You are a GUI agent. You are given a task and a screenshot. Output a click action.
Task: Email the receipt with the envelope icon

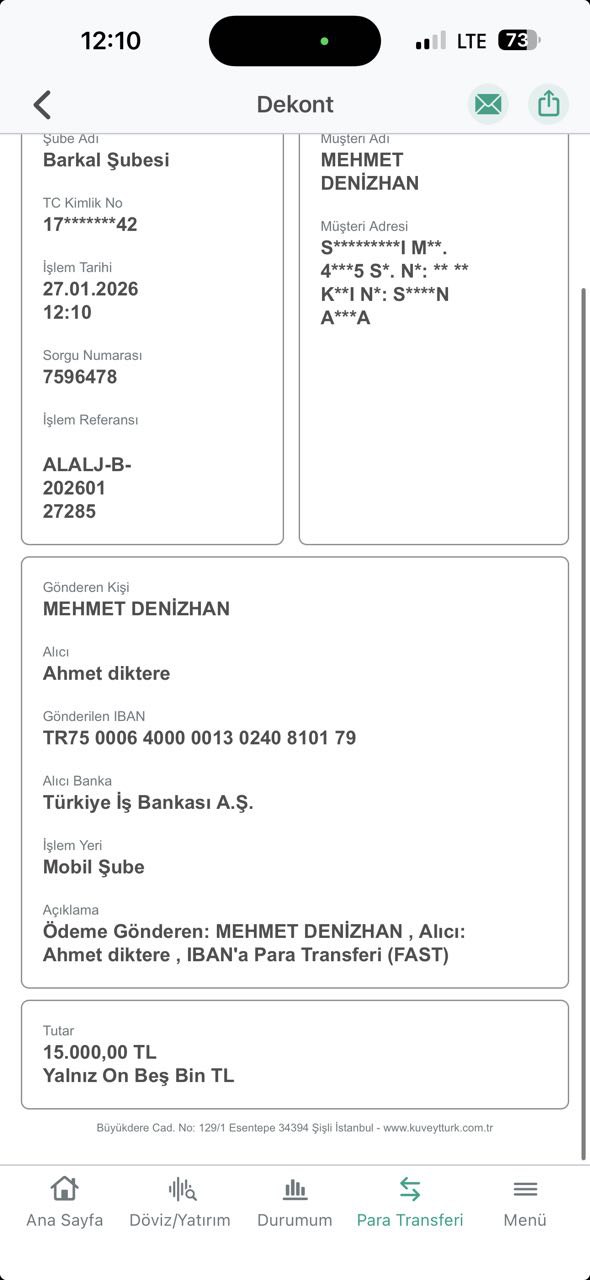click(x=488, y=104)
